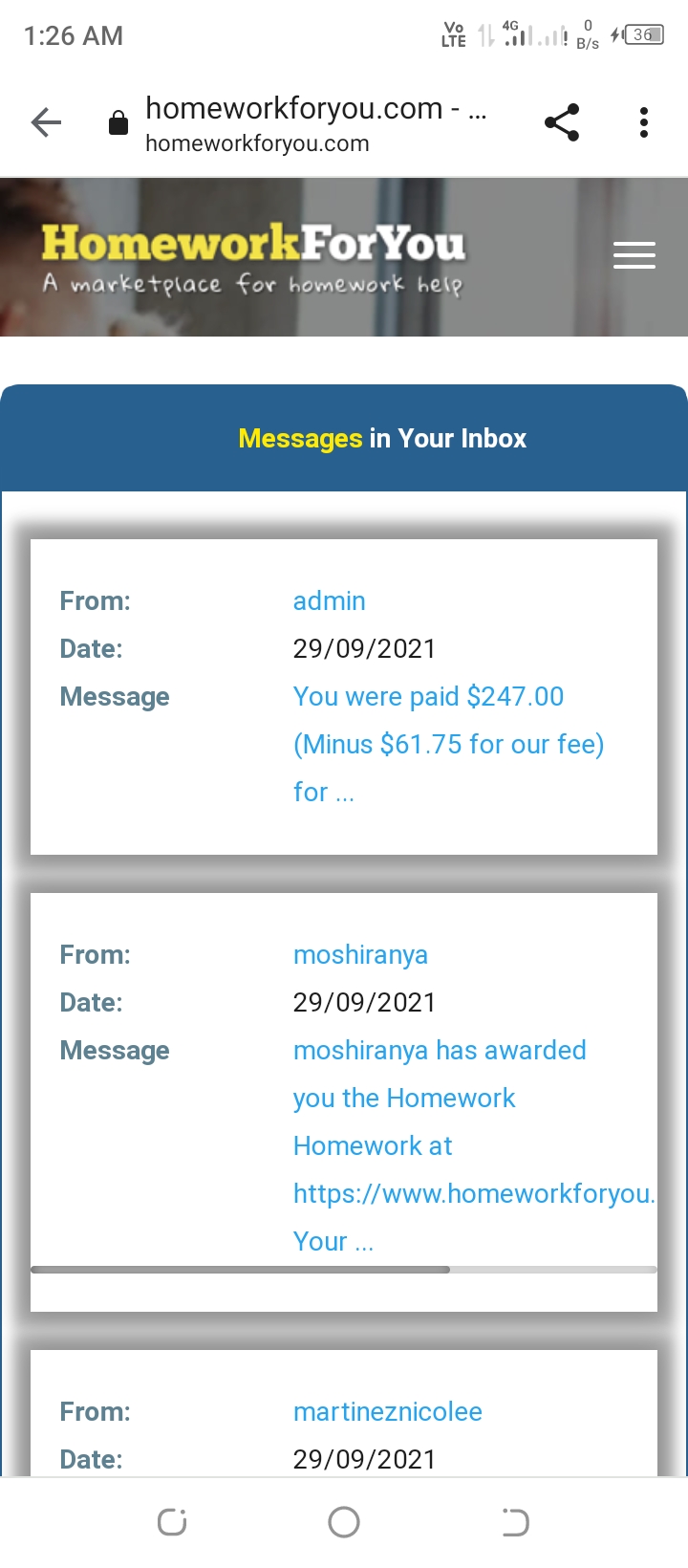688x1568 pixels.
Task: Open the hamburger site menu
Action: click(x=634, y=255)
